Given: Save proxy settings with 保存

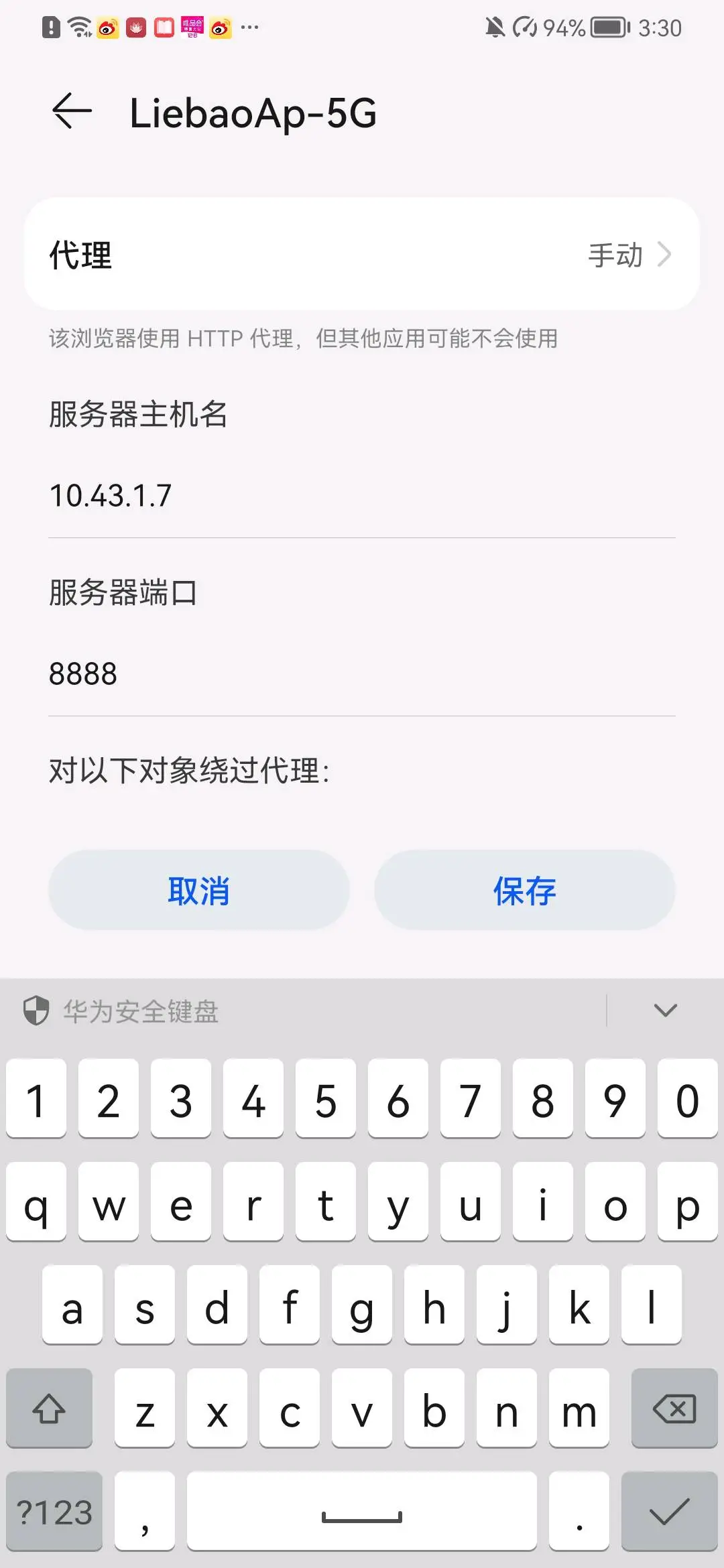Looking at the screenshot, I should [x=524, y=891].
